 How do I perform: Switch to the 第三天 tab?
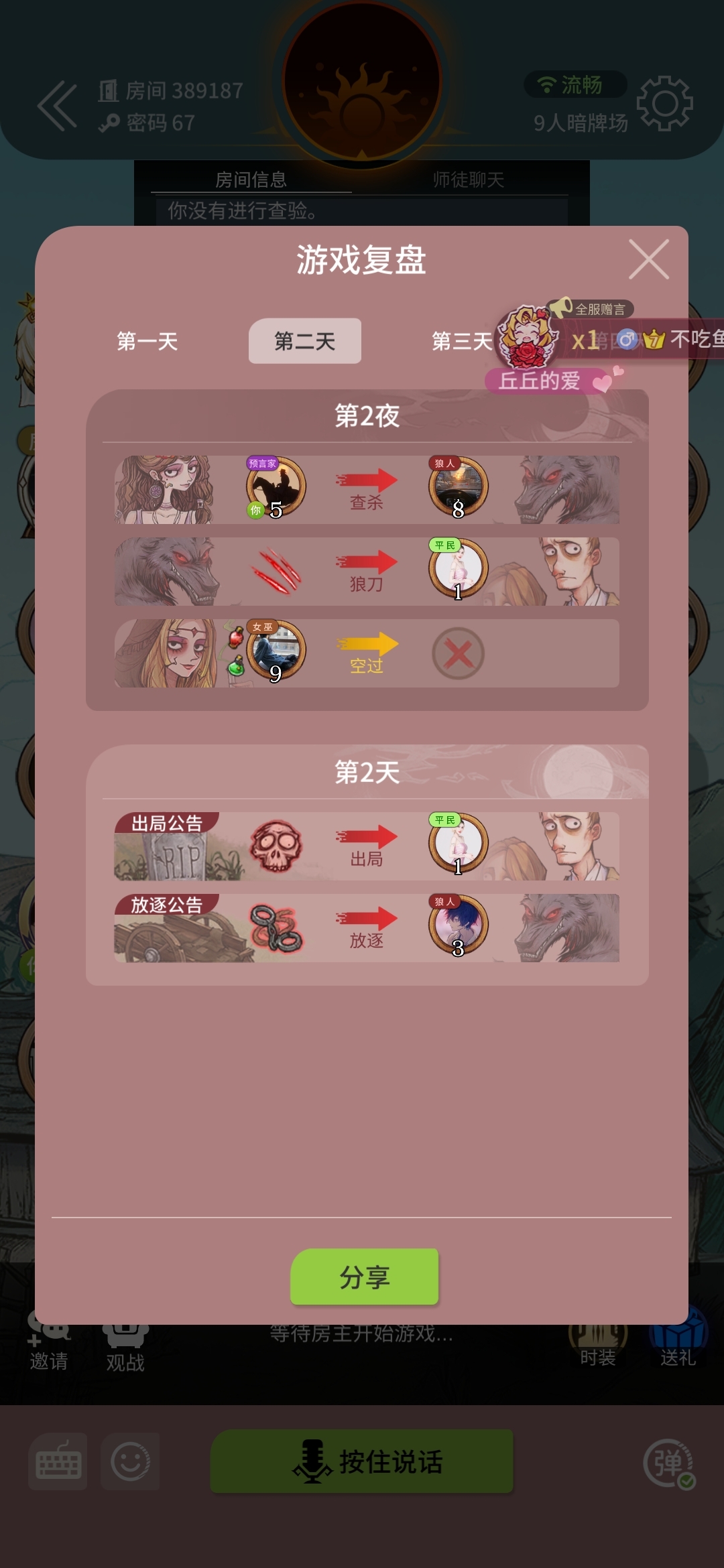(461, 341)
